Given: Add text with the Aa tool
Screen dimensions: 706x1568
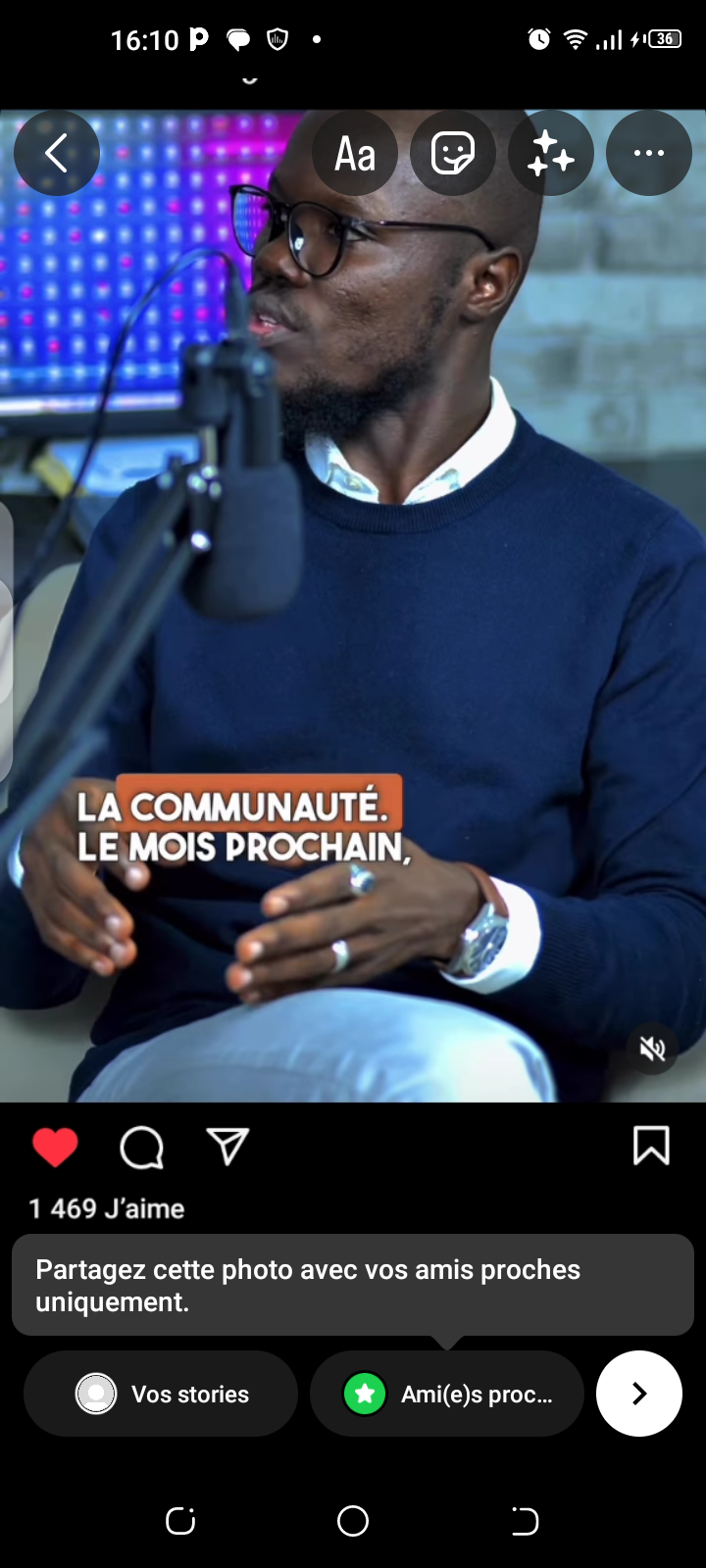Looking at the screenshot, I should [x=355, y=153].
